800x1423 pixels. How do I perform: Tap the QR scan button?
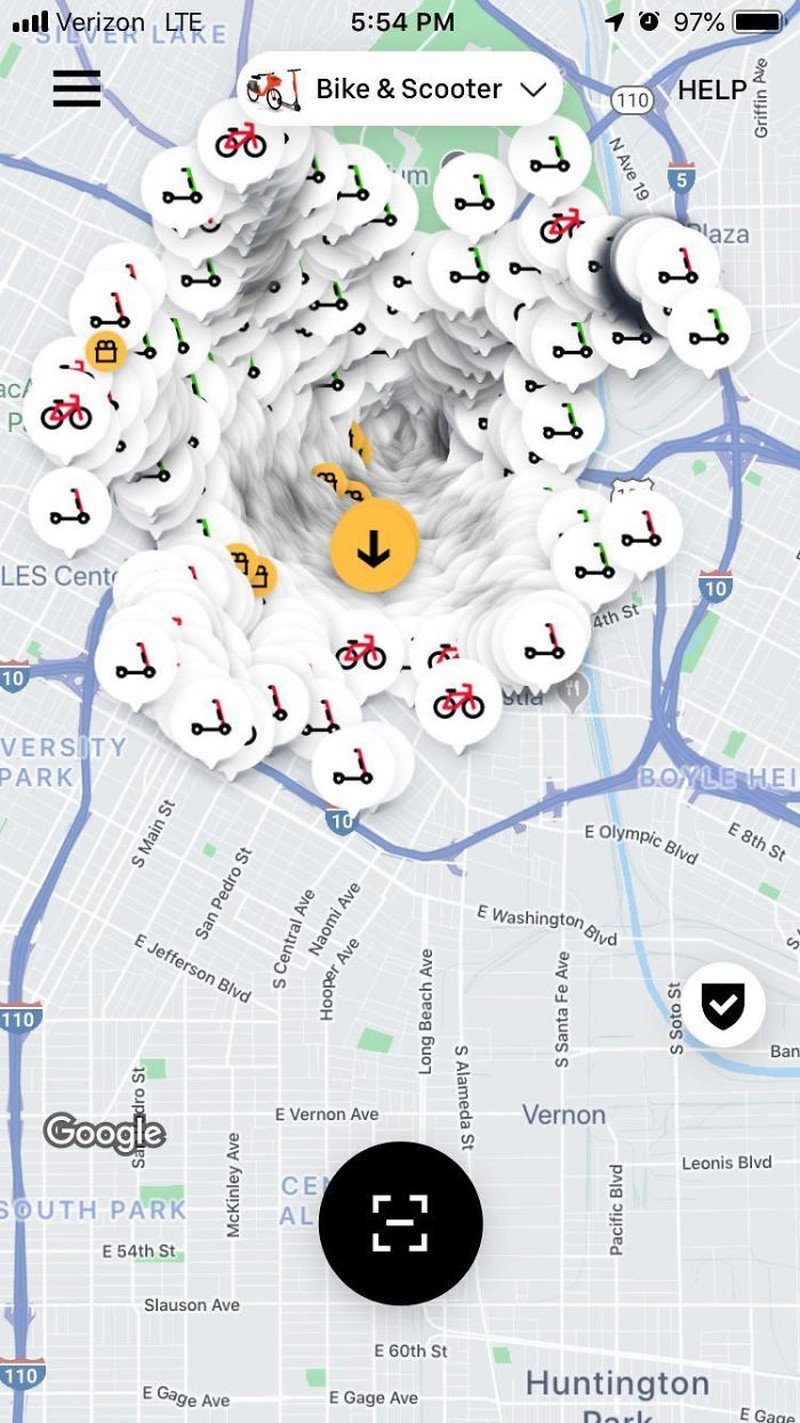pyautogui.click(x=400, y=1222)
